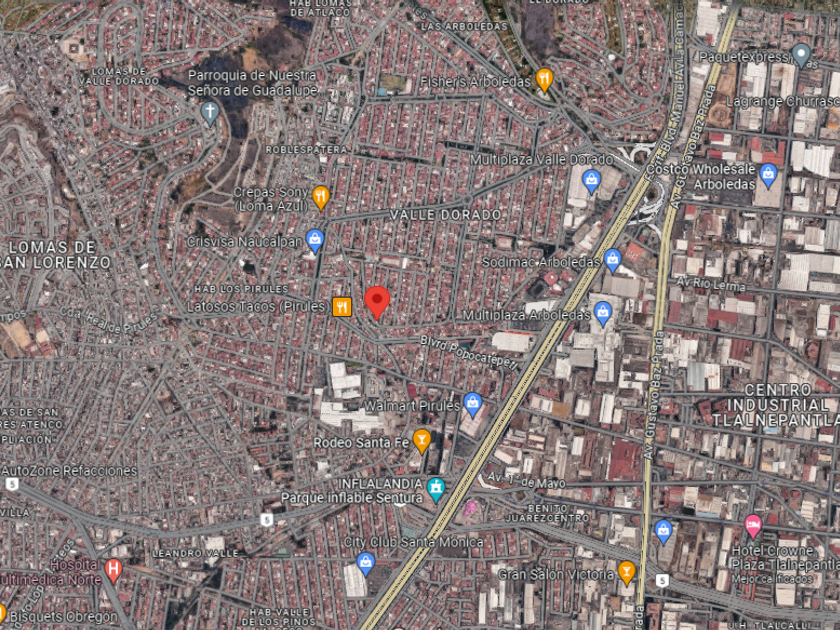
Task: Tap Parroquia de Nuestra Señora de Guadalupe pin
Action: [209, 114]
